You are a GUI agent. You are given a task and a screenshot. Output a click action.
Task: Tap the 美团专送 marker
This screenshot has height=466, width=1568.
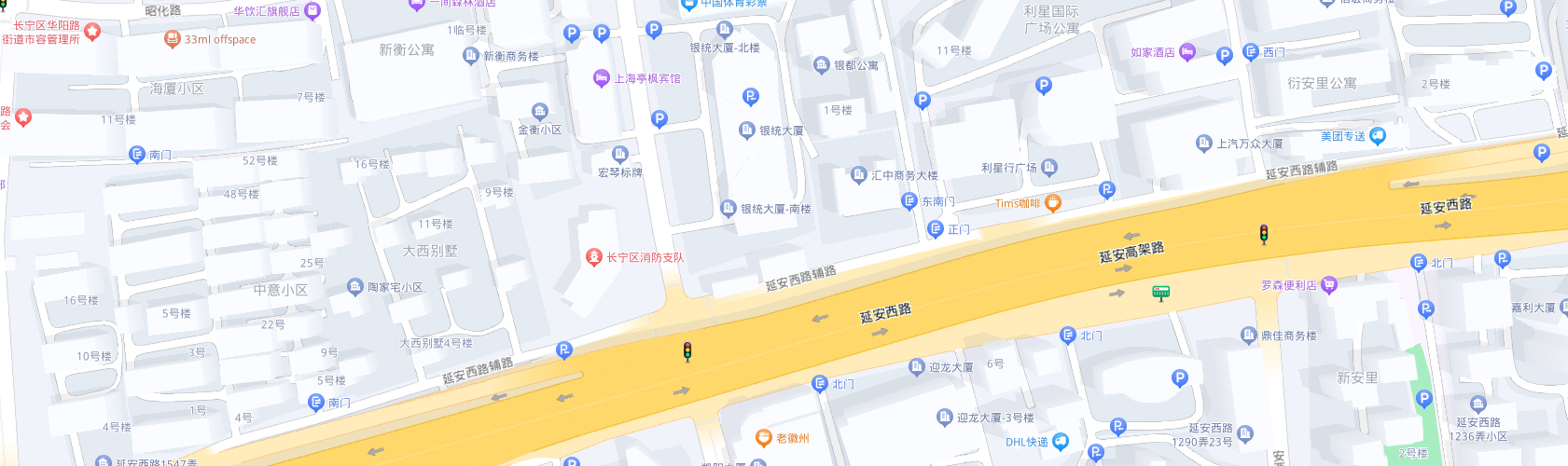[x=1378, y=136]
